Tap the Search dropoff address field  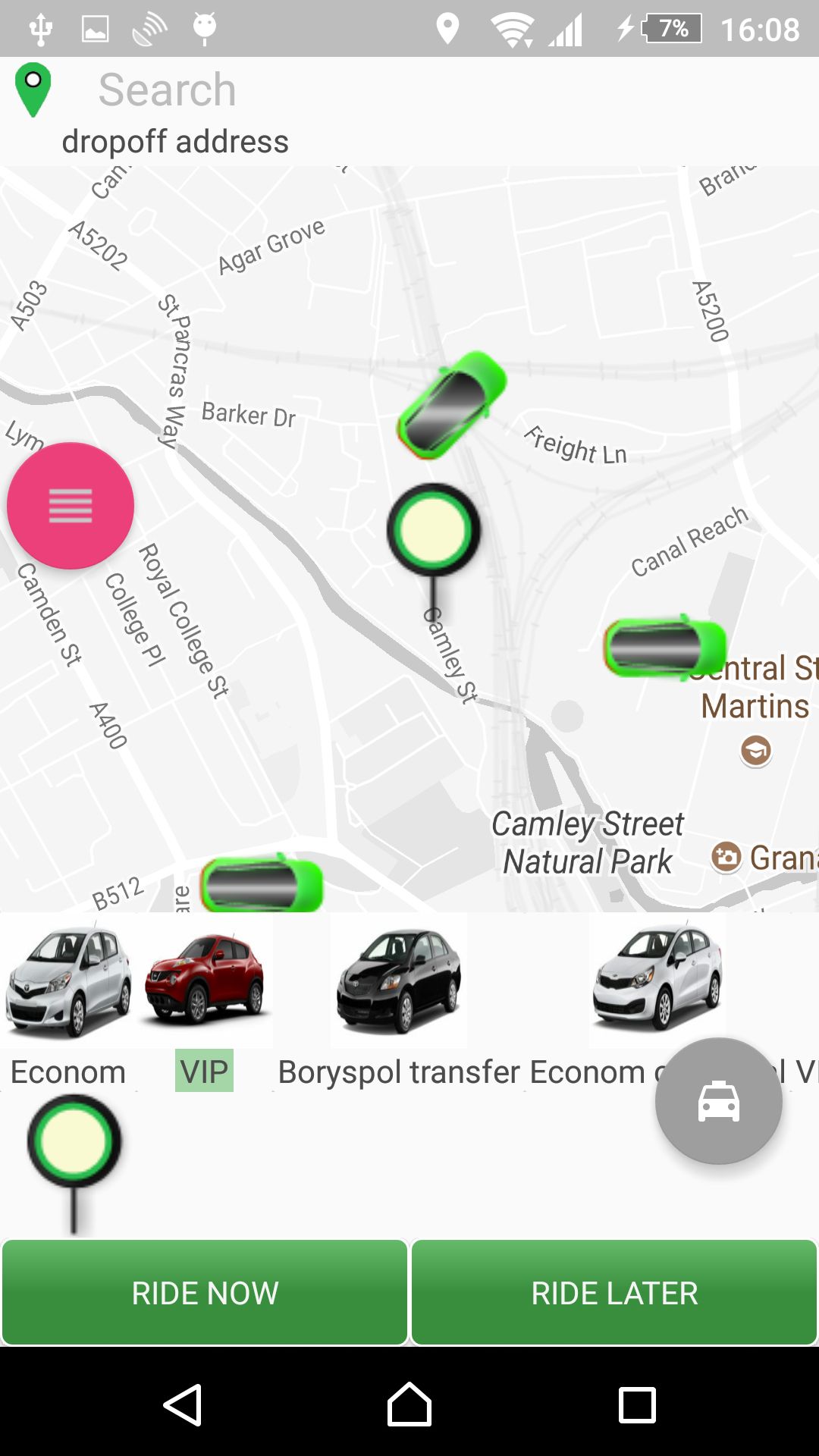174,111
